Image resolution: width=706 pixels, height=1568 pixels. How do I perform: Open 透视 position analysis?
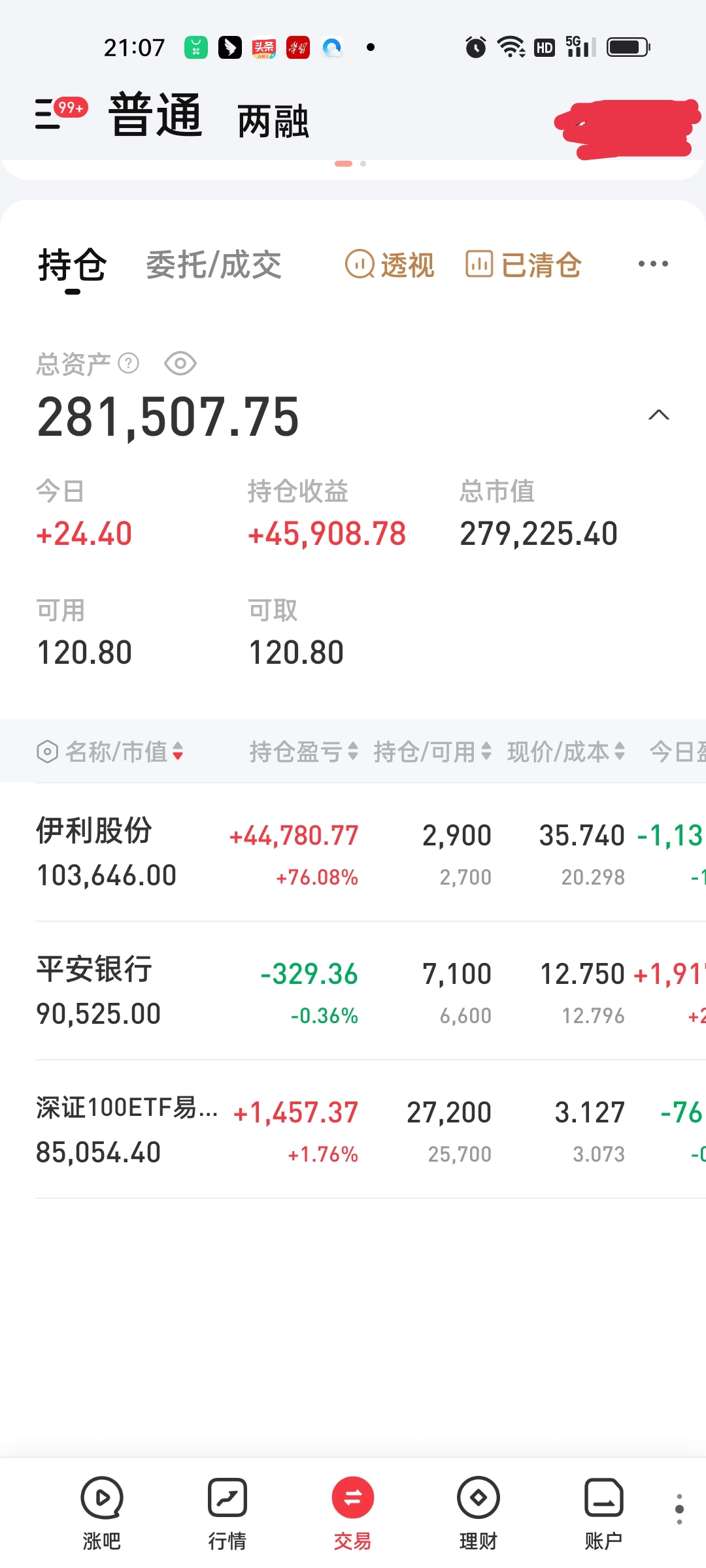coord(390,265)
